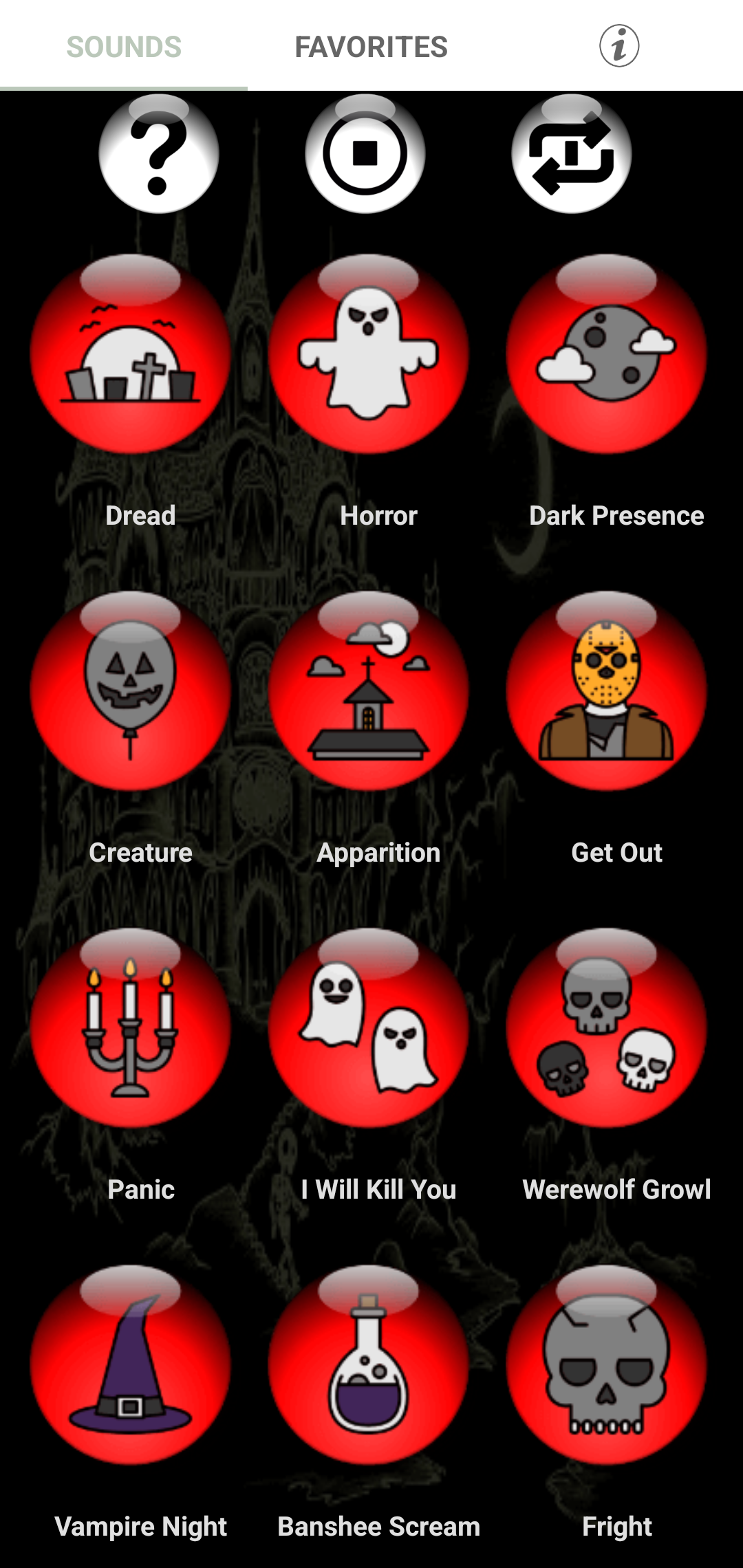
Task: Play the Dread sound
Action: [x=131, y=354]
